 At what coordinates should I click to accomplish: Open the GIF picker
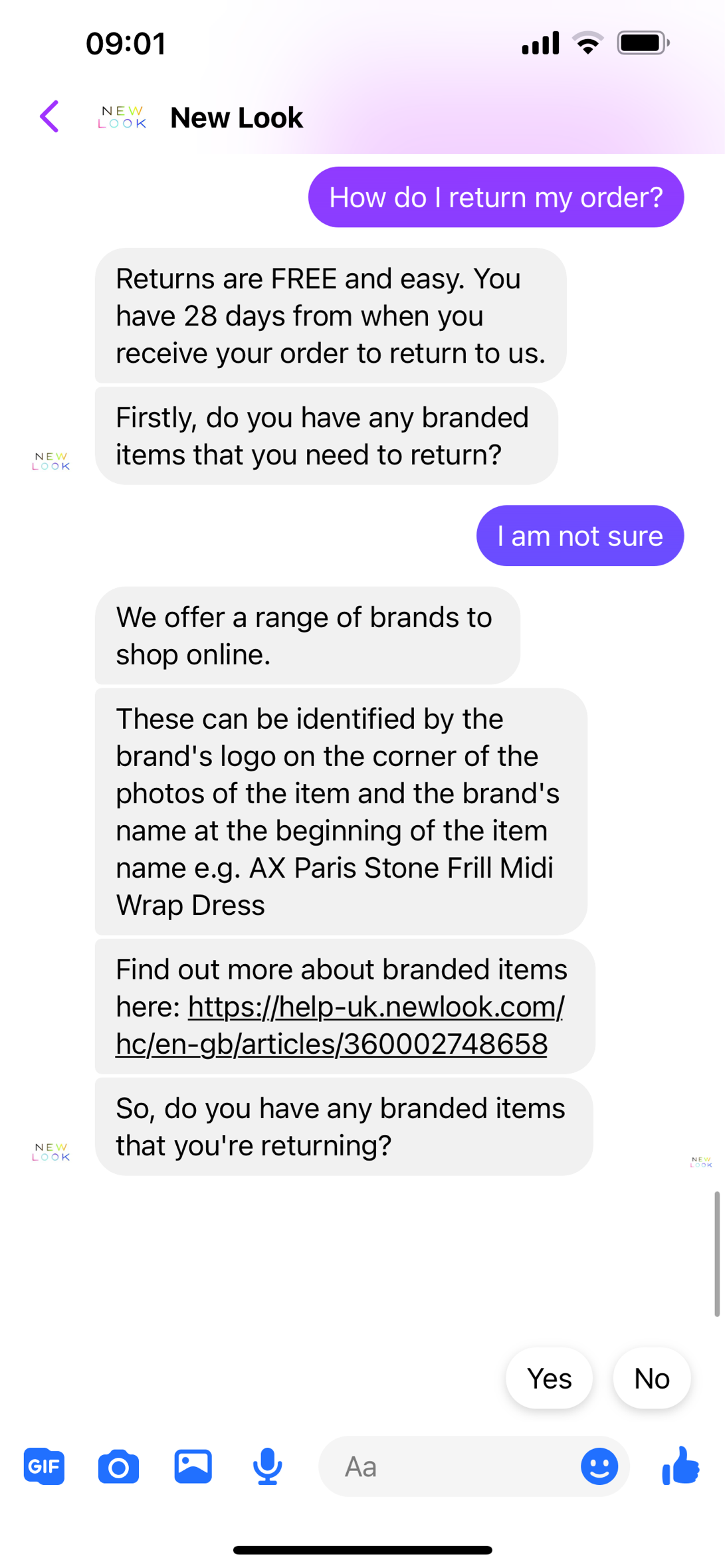coord(44,1466)
